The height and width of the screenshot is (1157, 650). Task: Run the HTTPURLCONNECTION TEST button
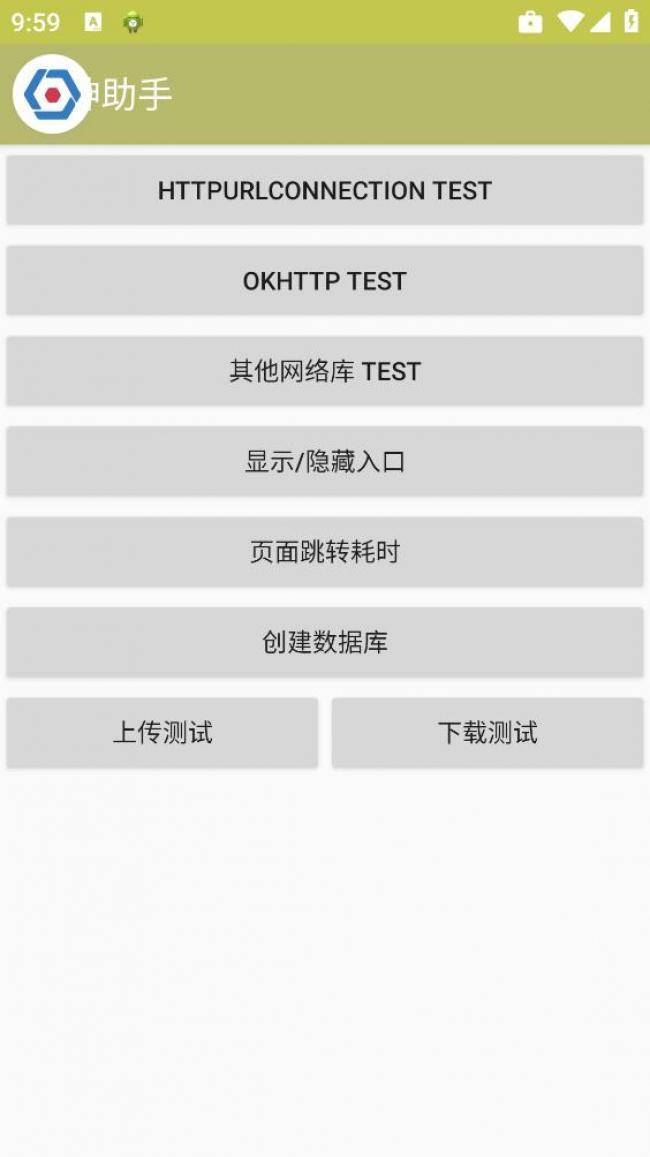[x=325, y=190]
